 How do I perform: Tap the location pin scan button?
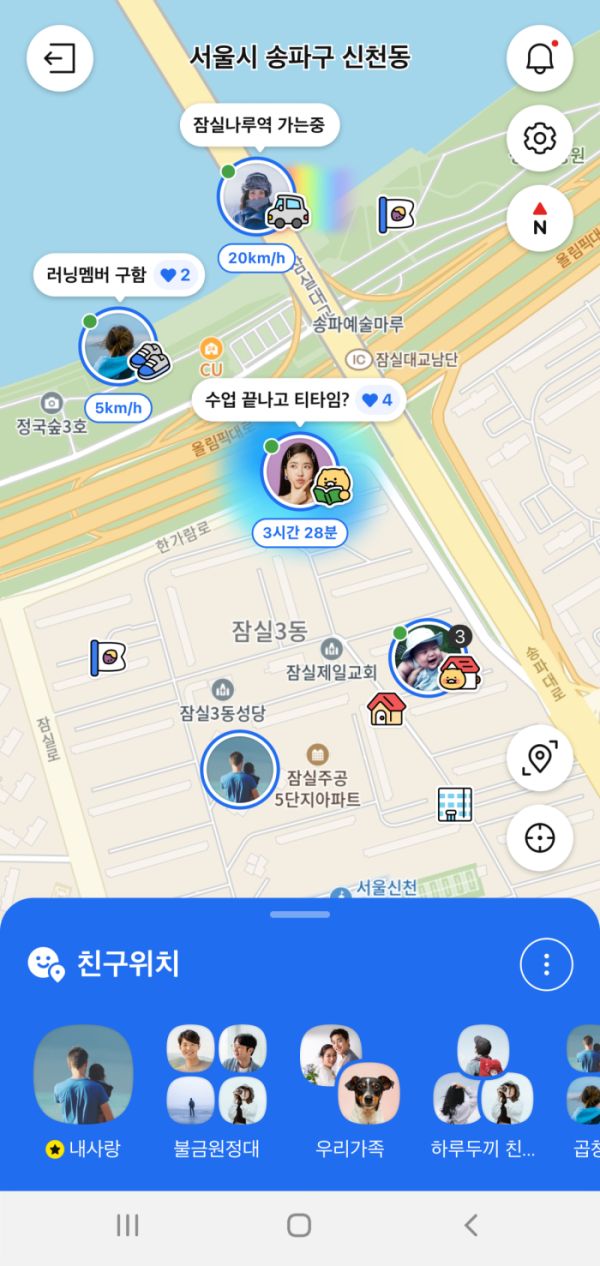tap(539, 758)
